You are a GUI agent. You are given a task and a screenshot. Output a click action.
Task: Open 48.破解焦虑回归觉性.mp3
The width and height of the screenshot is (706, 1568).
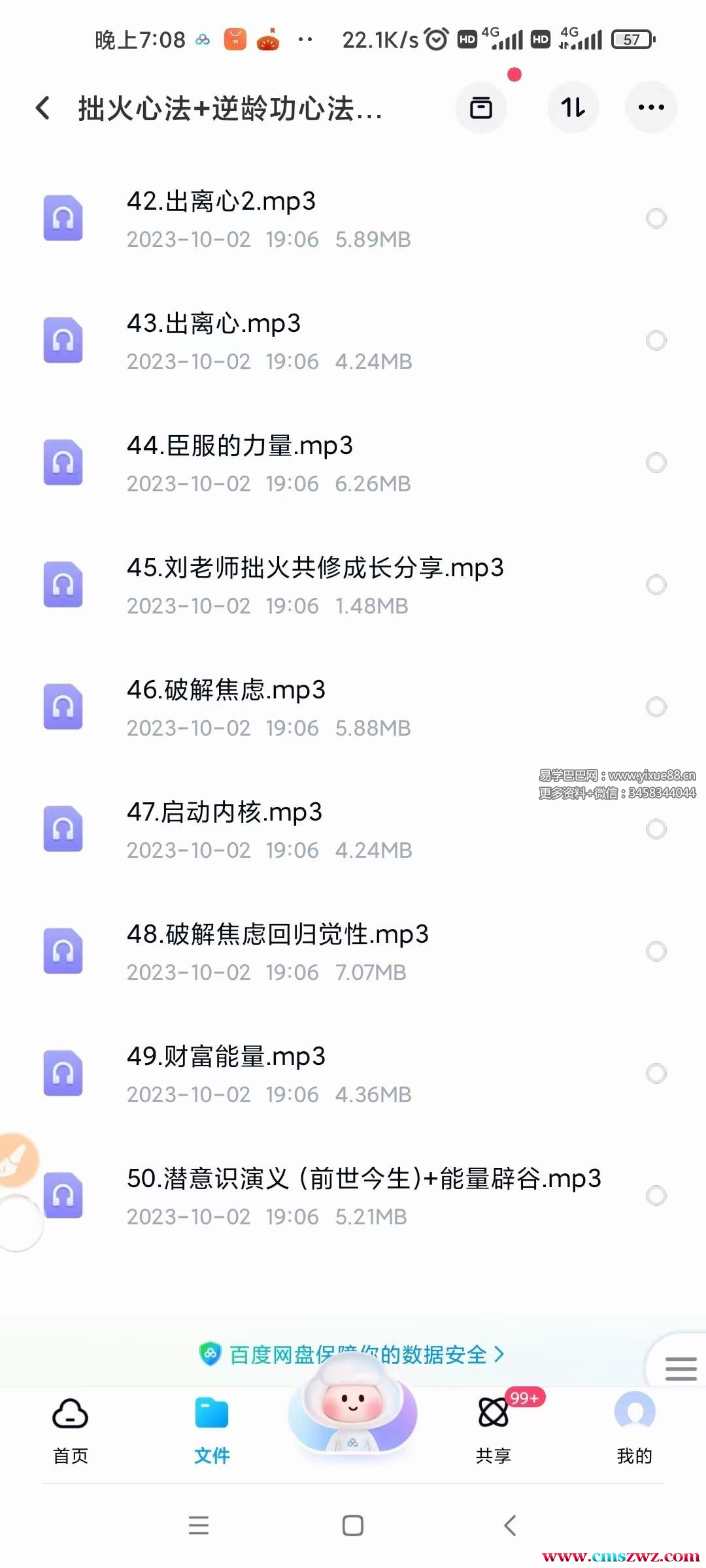click(277, 935)
